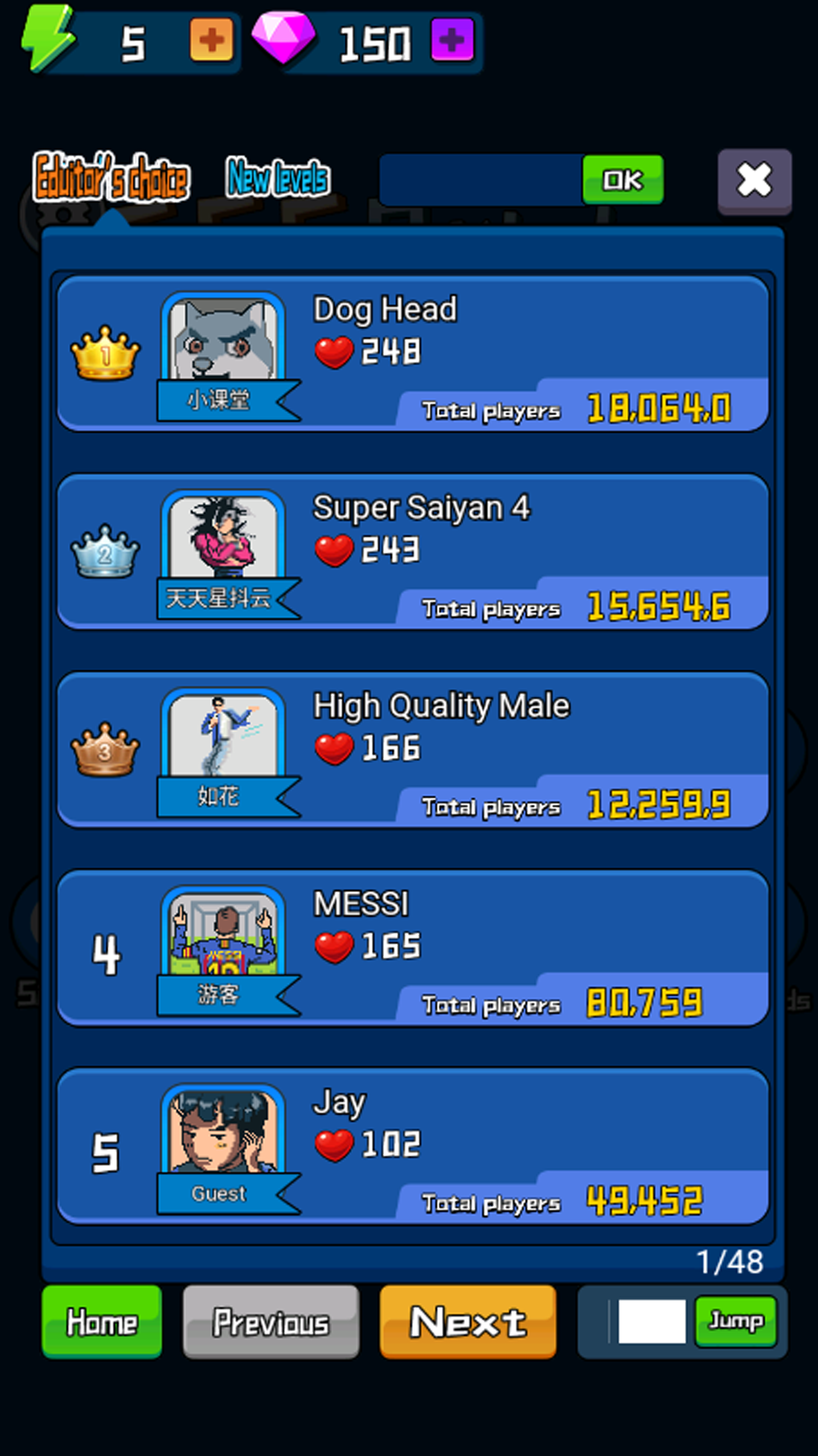Go back to Home

[x=102, y=1322]
